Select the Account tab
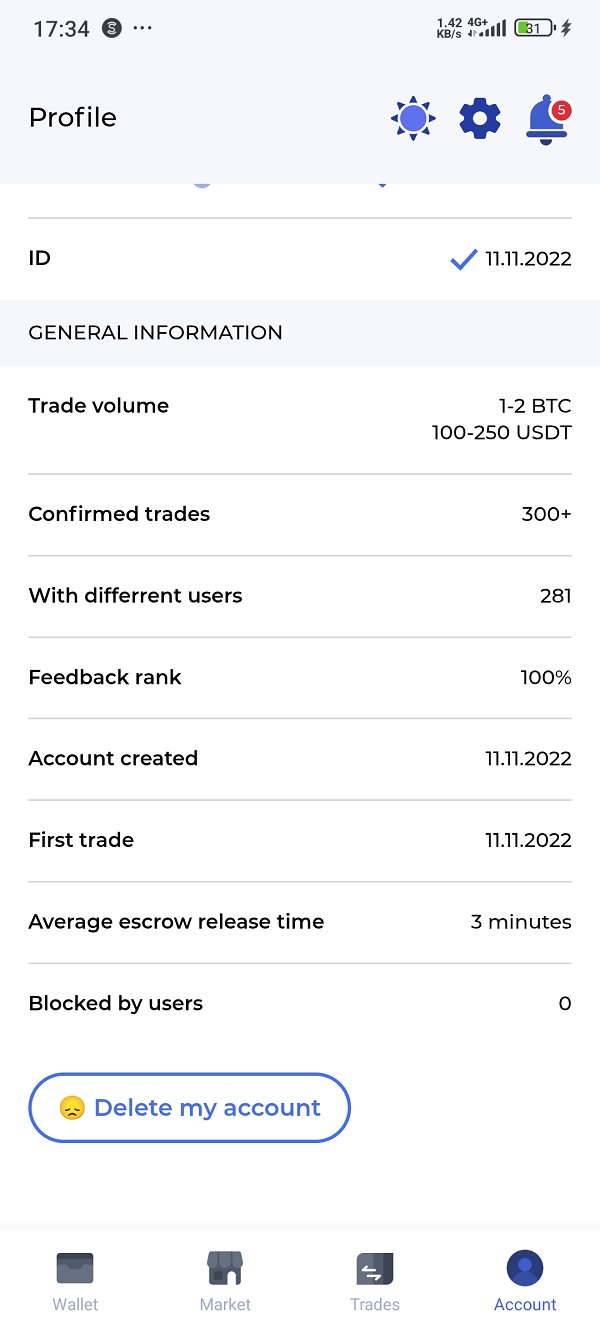 click(525, 1281)
